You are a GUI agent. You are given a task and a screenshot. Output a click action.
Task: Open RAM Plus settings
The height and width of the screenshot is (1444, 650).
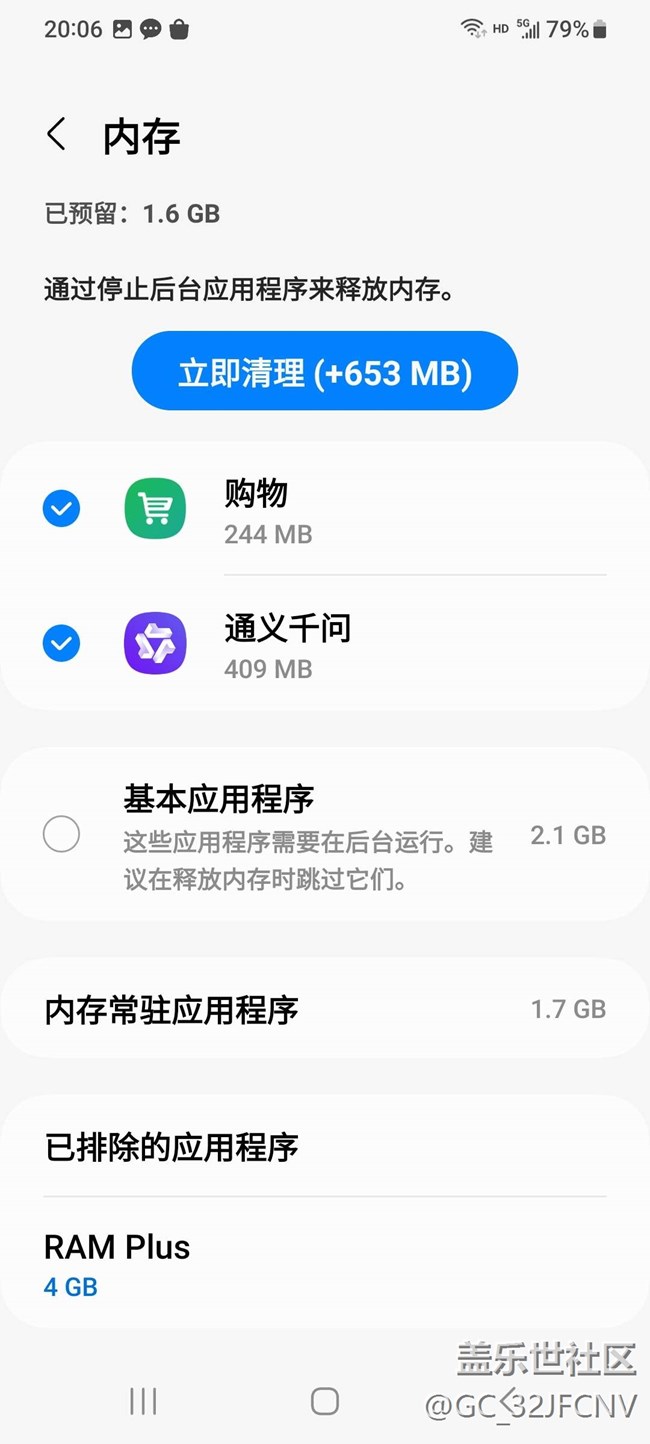click(325, 1263)
